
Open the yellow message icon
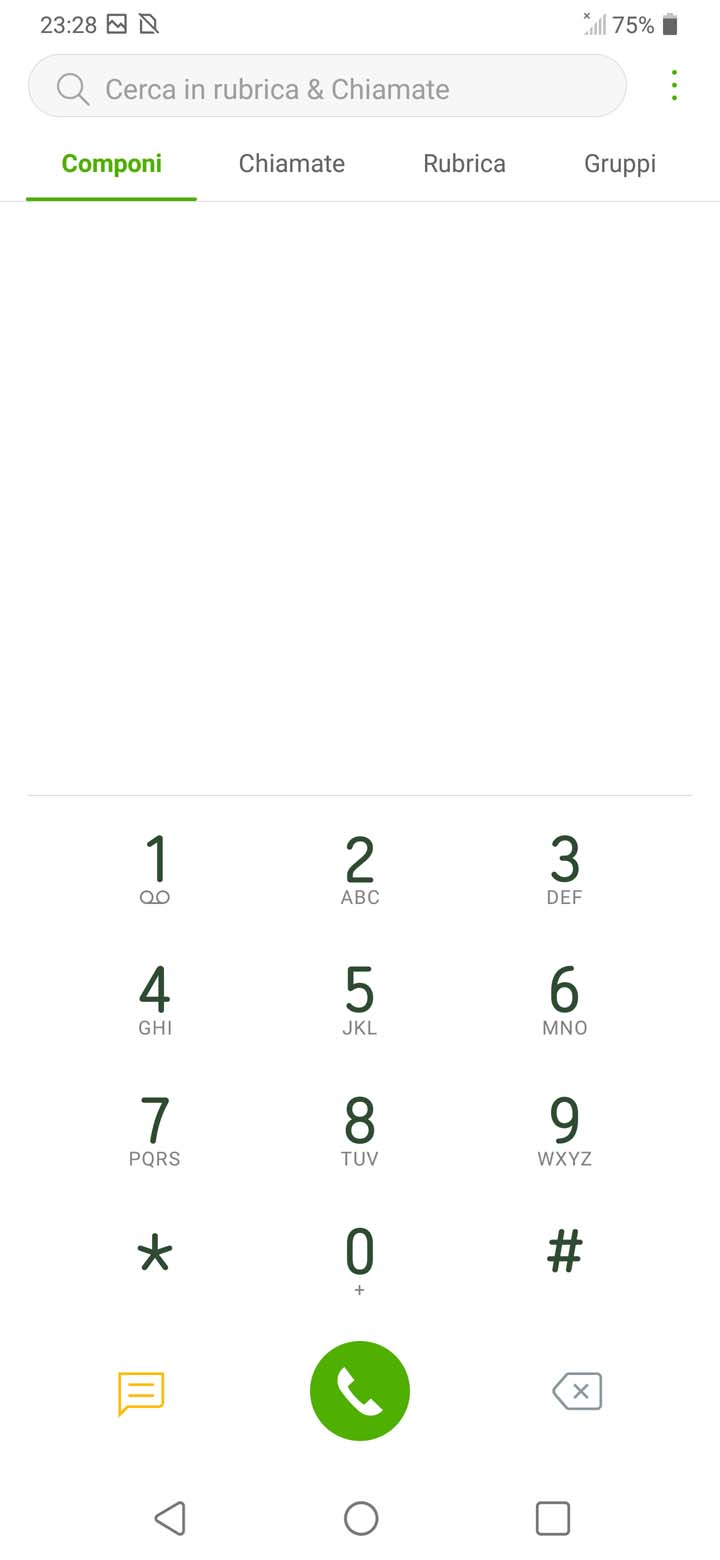point(141,1393)
